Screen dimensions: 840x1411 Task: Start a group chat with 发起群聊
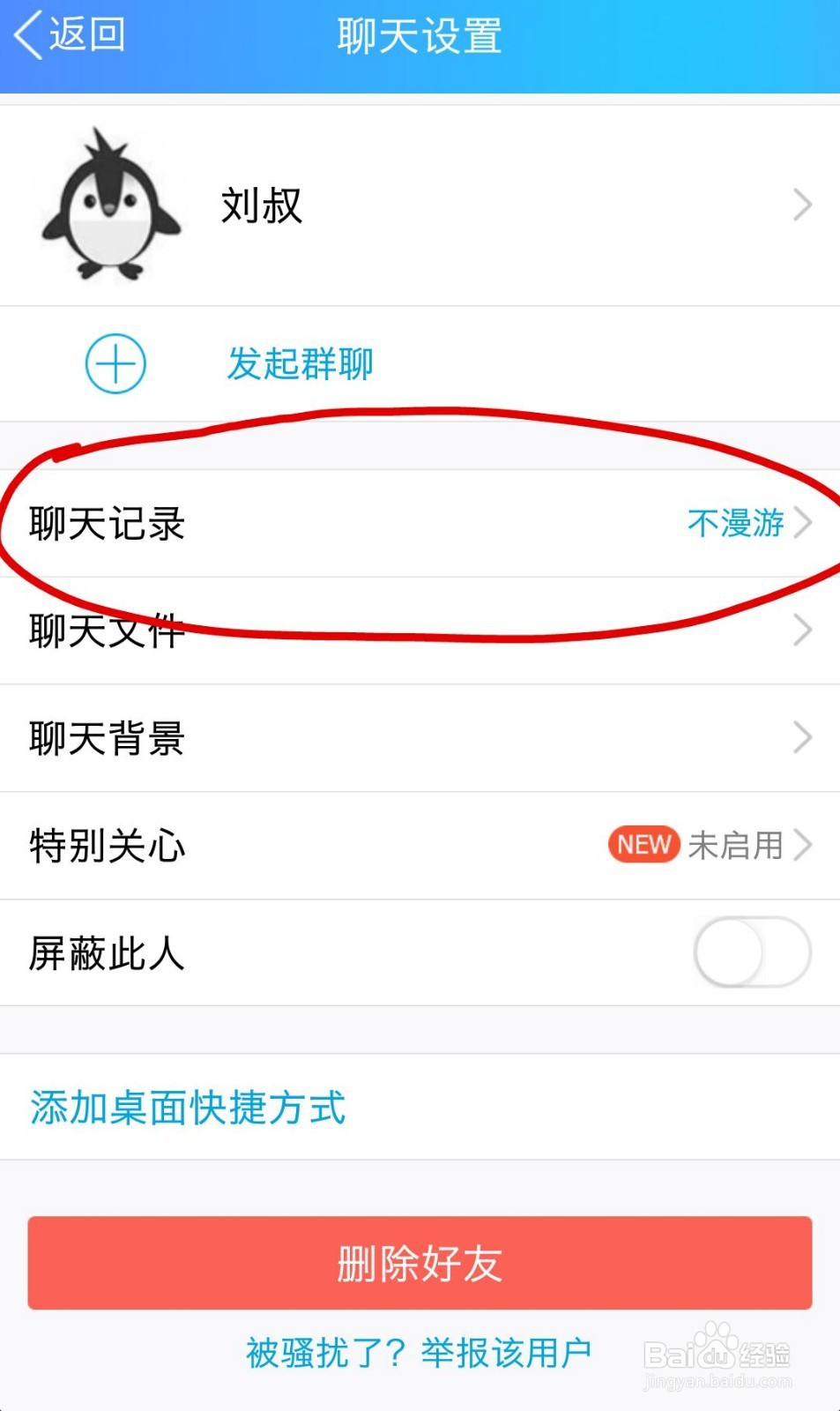point(300,363)
